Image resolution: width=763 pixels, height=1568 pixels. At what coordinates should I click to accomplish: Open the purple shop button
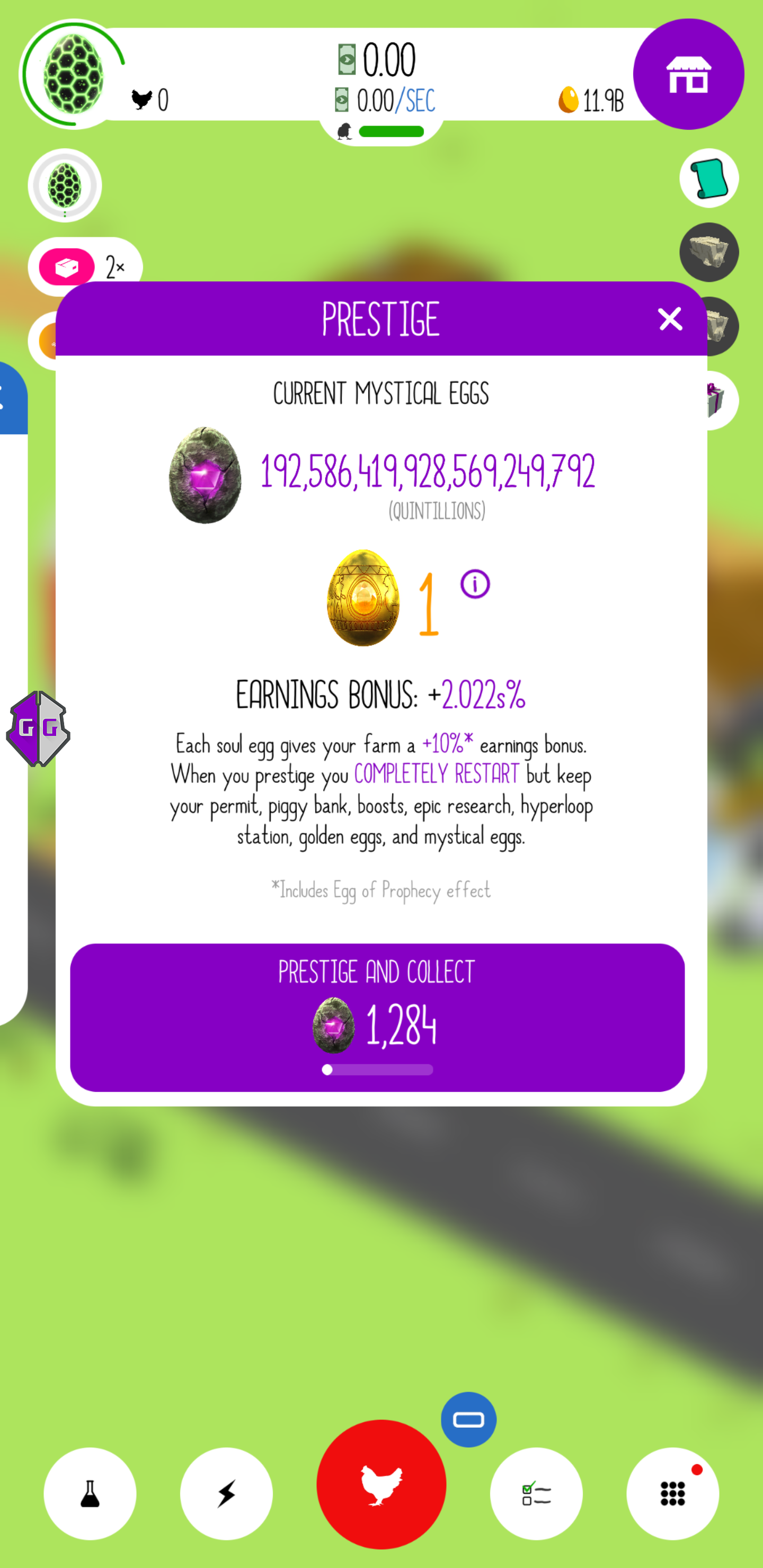click(x=688, y=74)
